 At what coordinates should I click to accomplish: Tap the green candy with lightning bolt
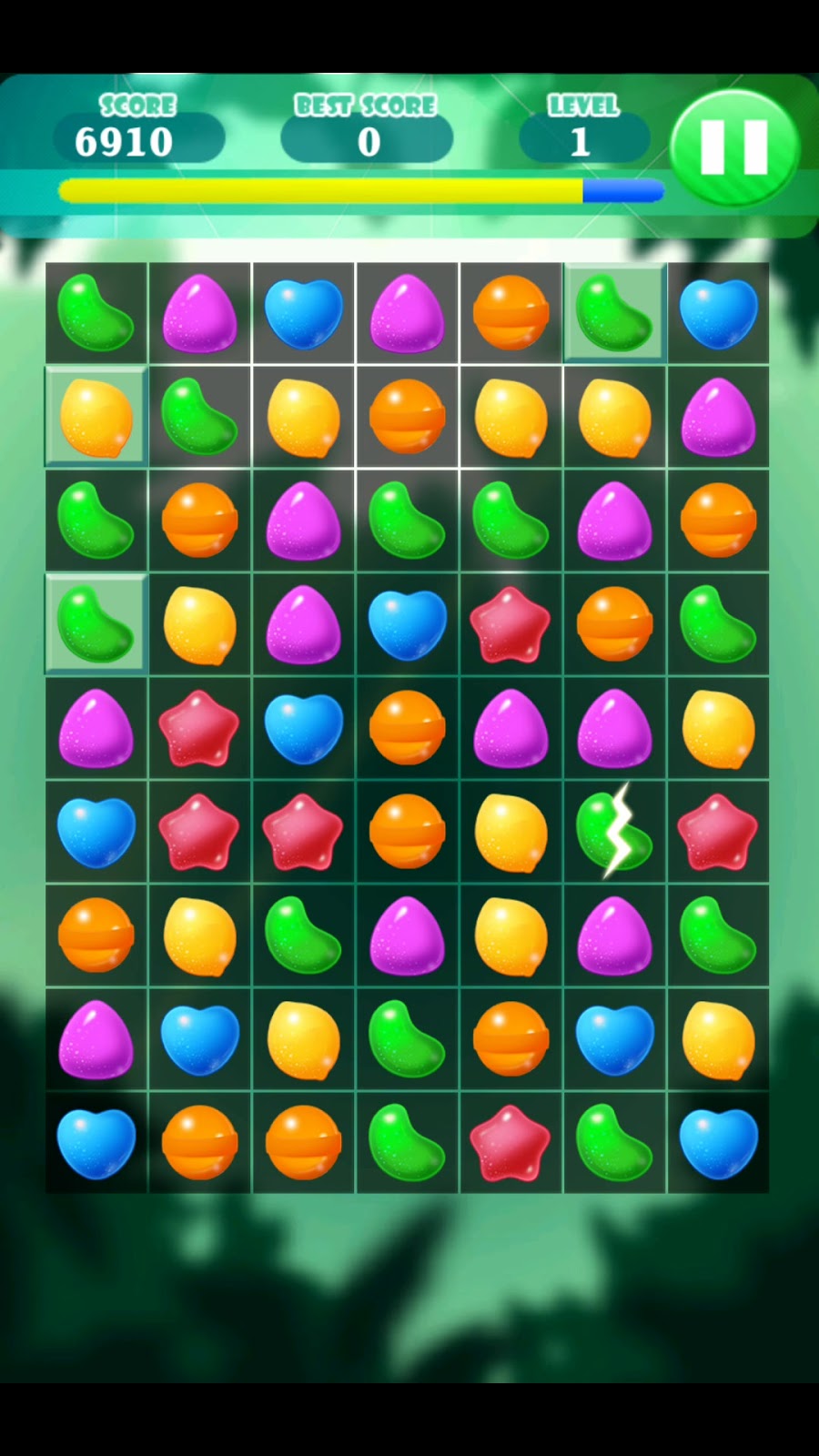[x=614, y=831]
